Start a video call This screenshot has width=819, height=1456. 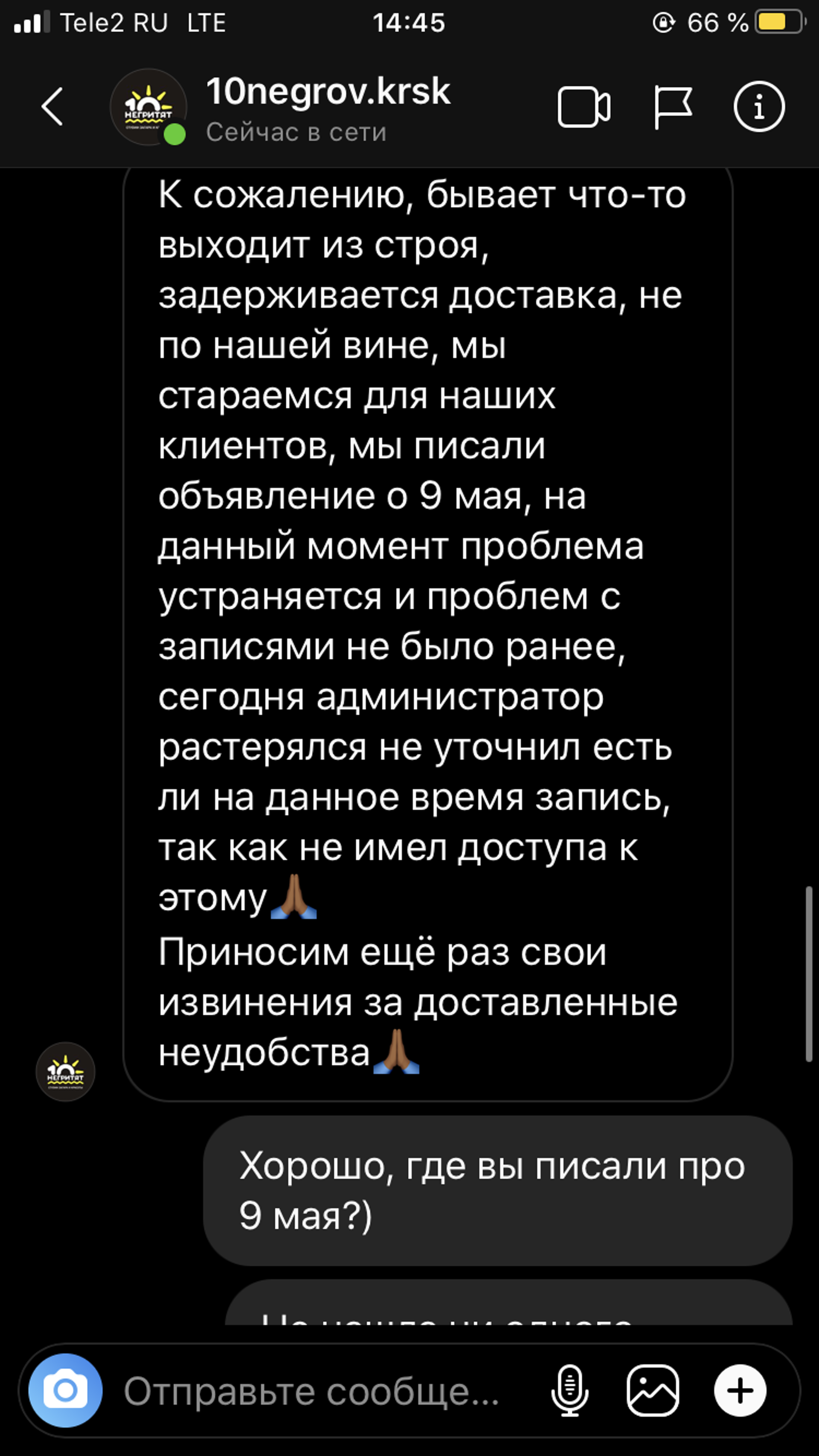pyautogui.click(x=584, y=107)
